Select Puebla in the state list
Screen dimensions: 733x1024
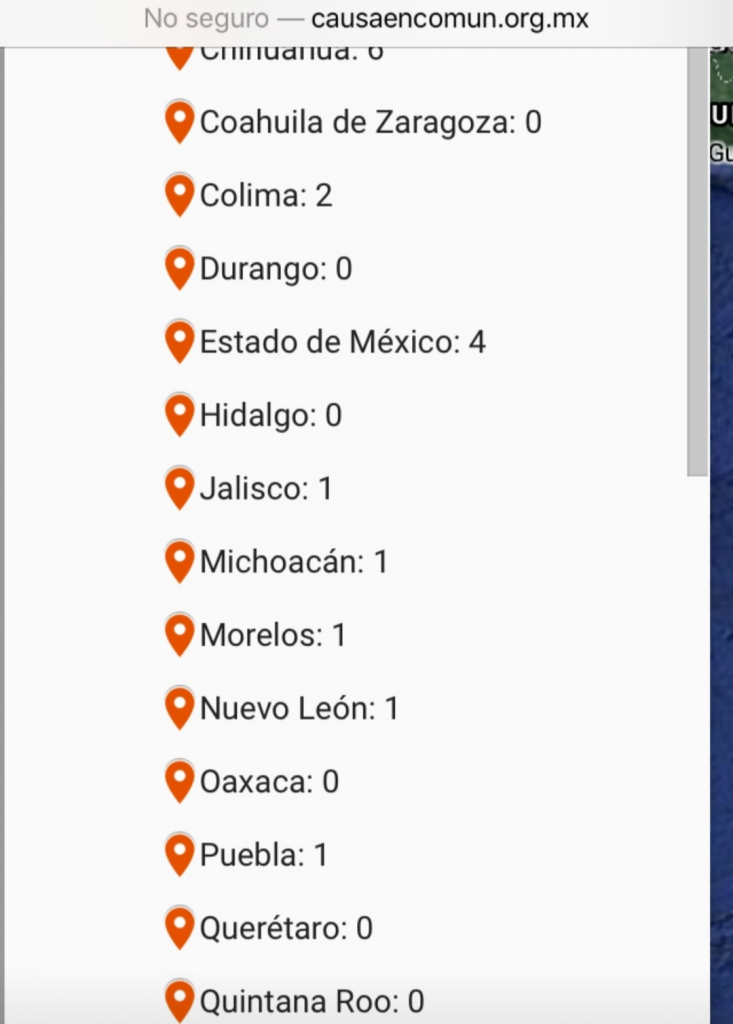pyautogui.click(x=263, y=855)
